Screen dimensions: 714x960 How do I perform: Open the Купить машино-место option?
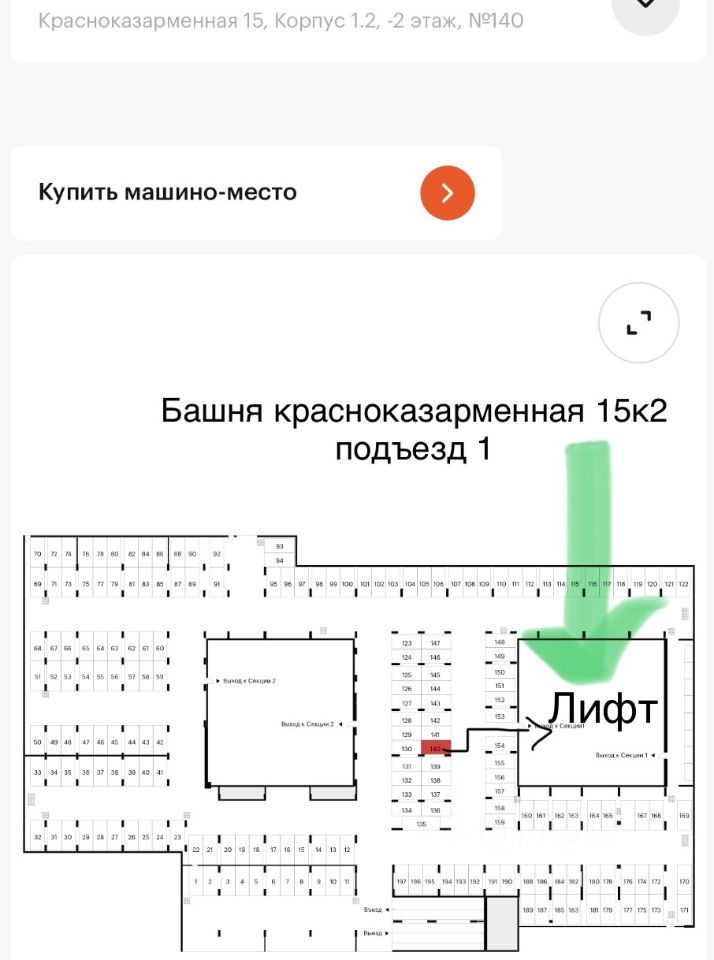[x=446, y=193]
